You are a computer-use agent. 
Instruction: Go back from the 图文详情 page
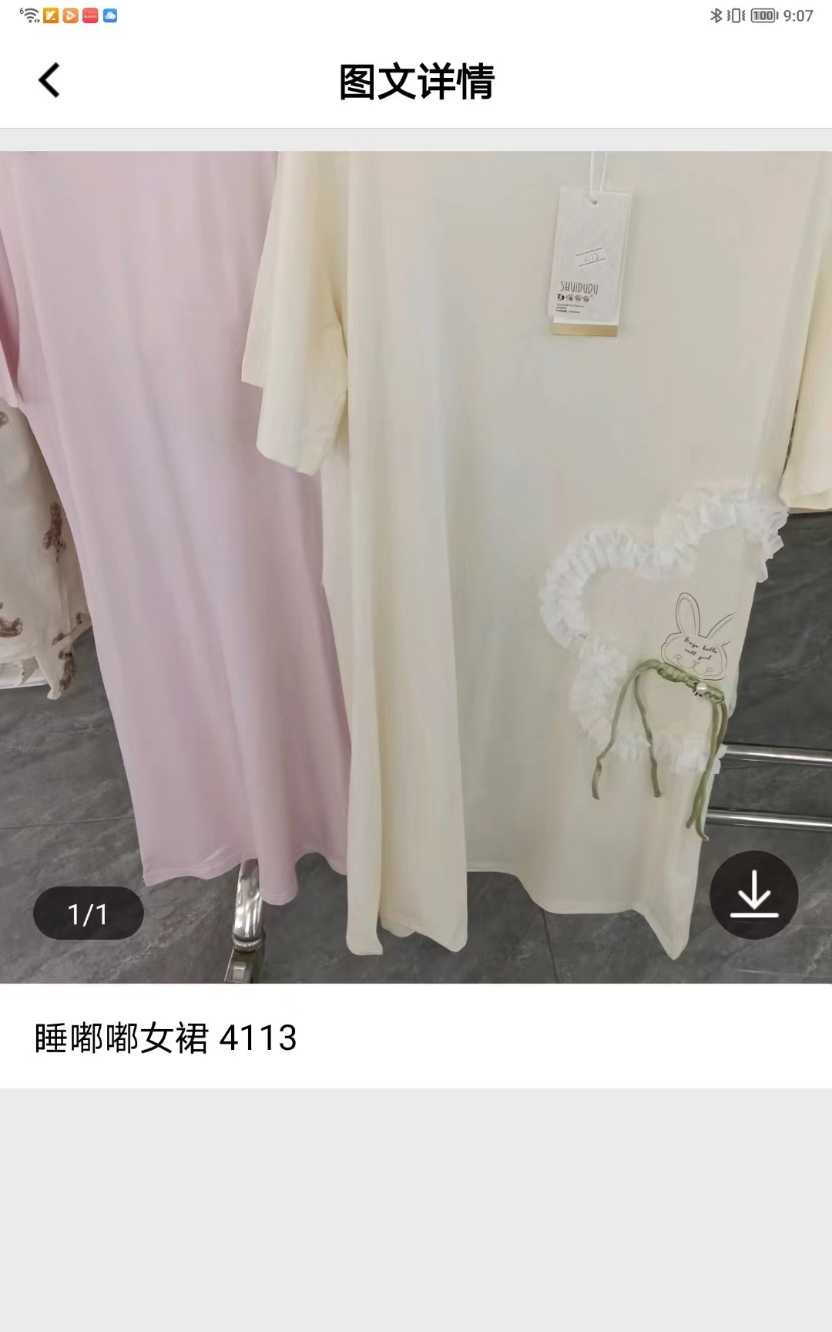[50, 81]
